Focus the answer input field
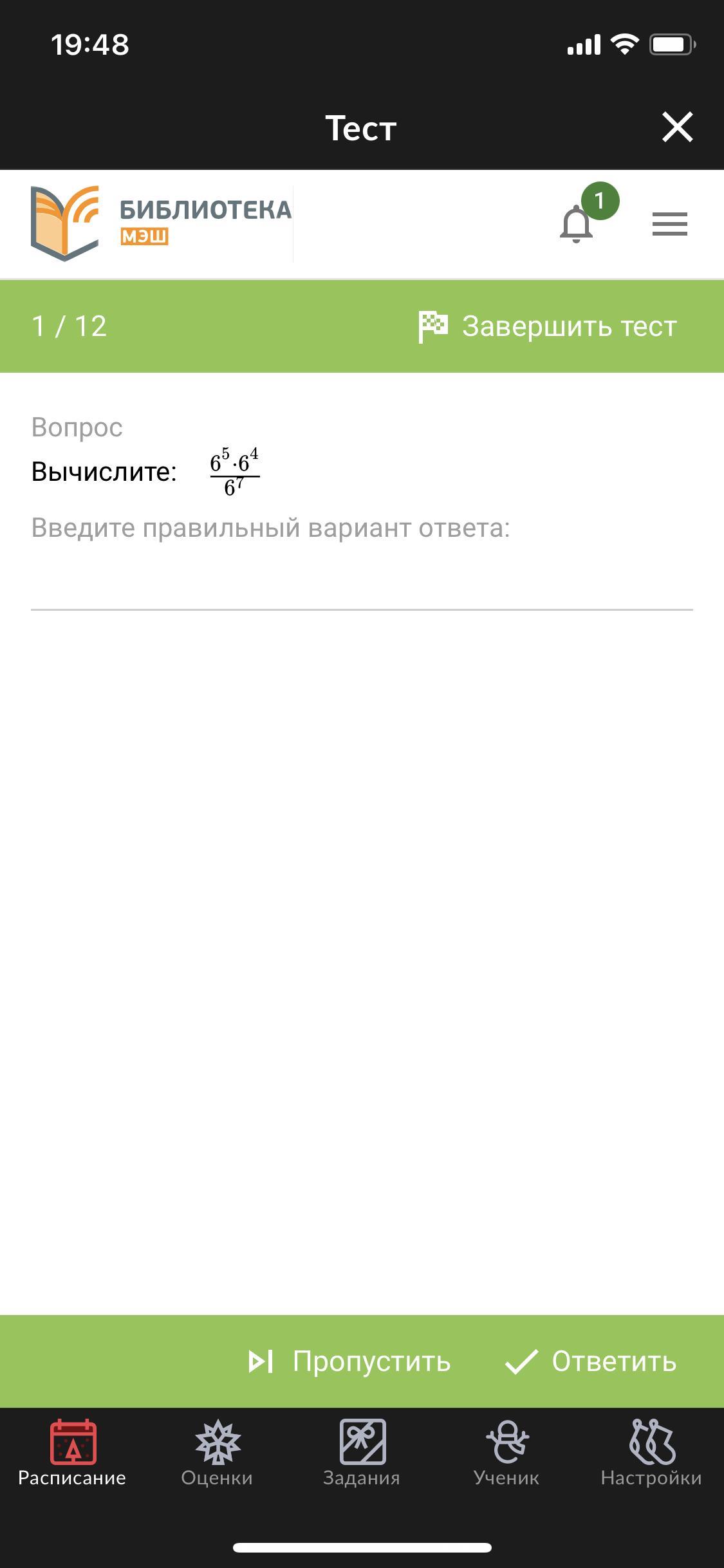Image resolution: width=724 pixels, height=1568 pixels. [362, 584]
